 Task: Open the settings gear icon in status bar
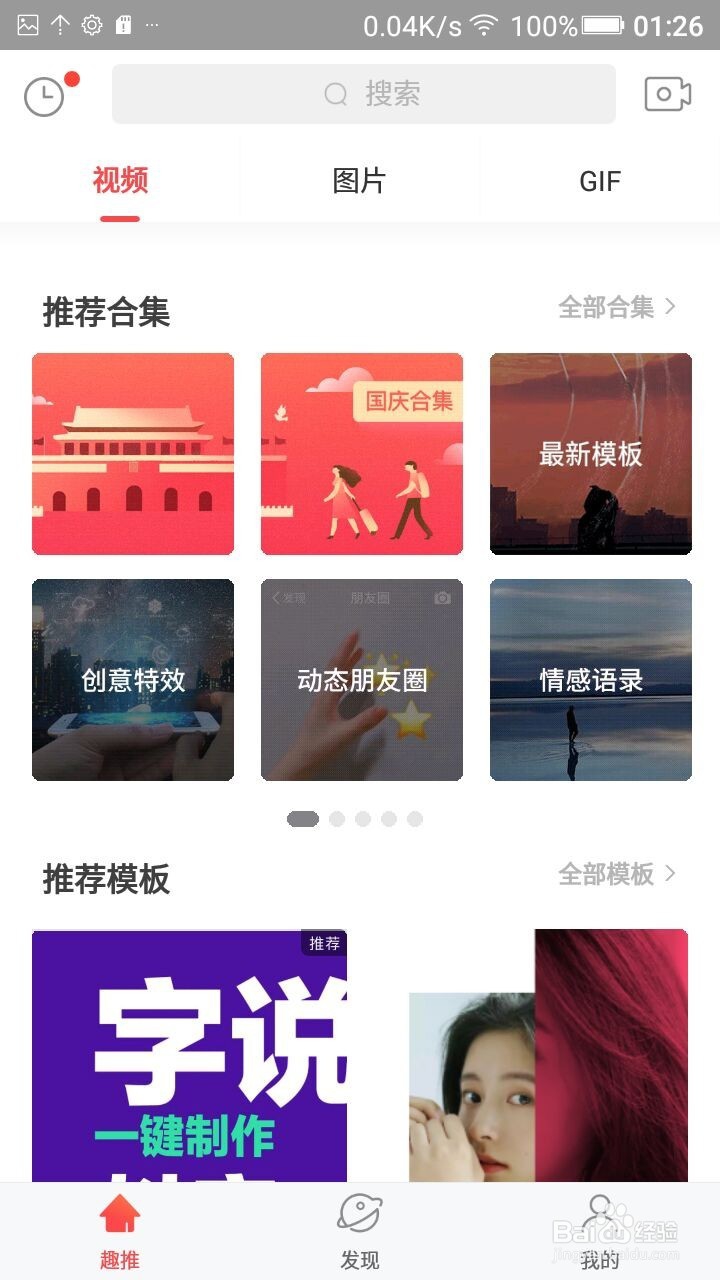point(92,24)
